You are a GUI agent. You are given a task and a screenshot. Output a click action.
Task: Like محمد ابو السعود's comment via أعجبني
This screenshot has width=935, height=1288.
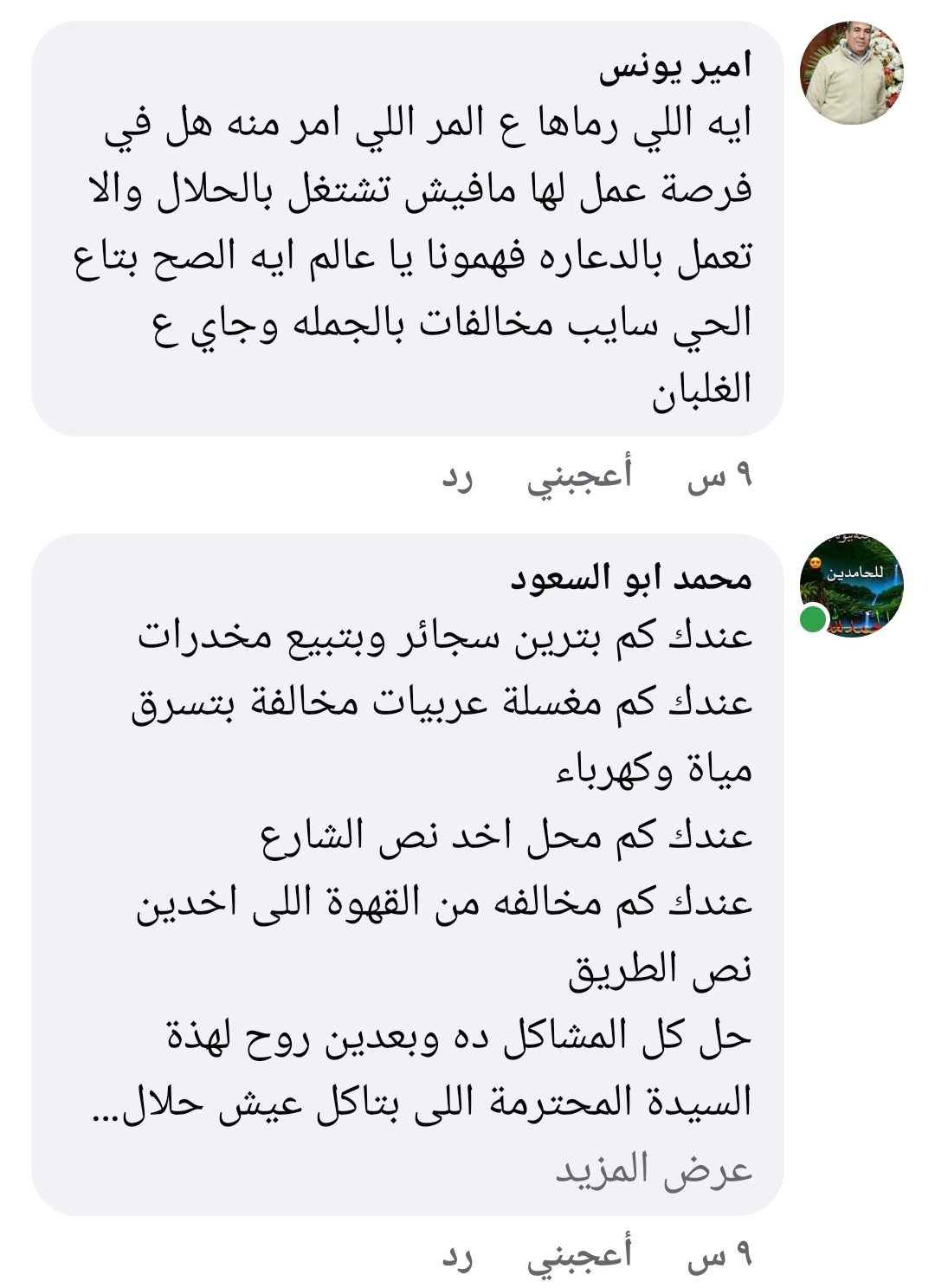click(x=579, y=1255)
